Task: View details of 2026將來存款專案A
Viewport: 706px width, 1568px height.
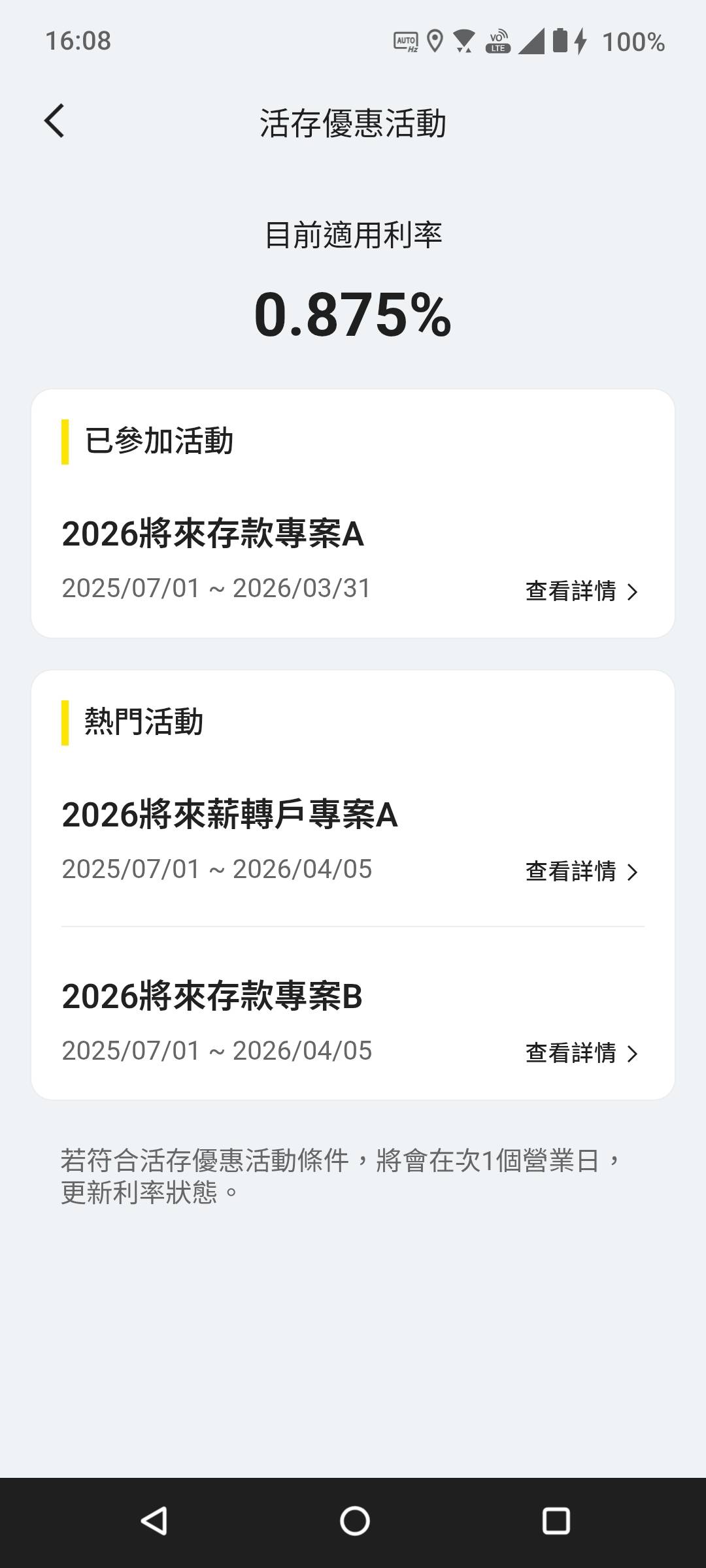Action: point(581,591)
